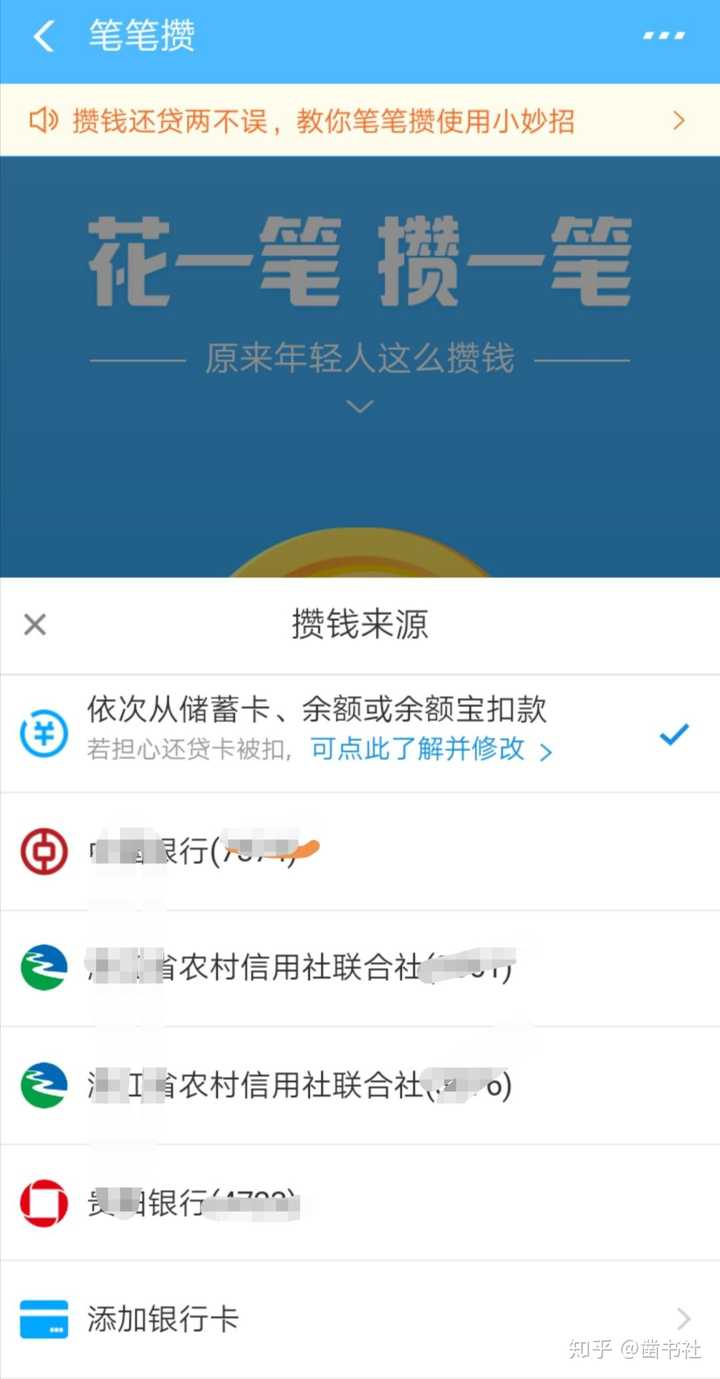Open the three-dot overflow menu
Screen dimensions: 720x1379
point(665,36)
